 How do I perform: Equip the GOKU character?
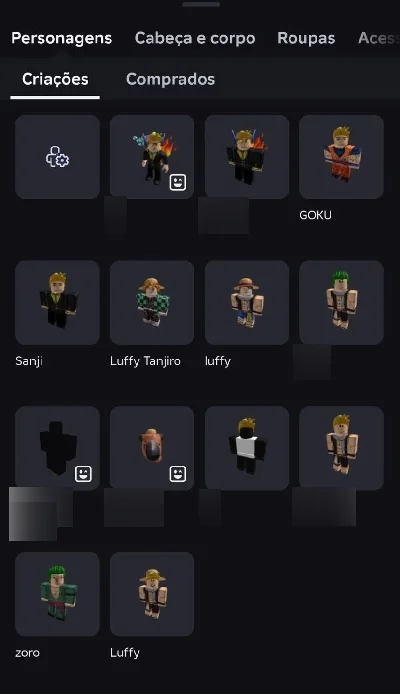tap(341, 157)
